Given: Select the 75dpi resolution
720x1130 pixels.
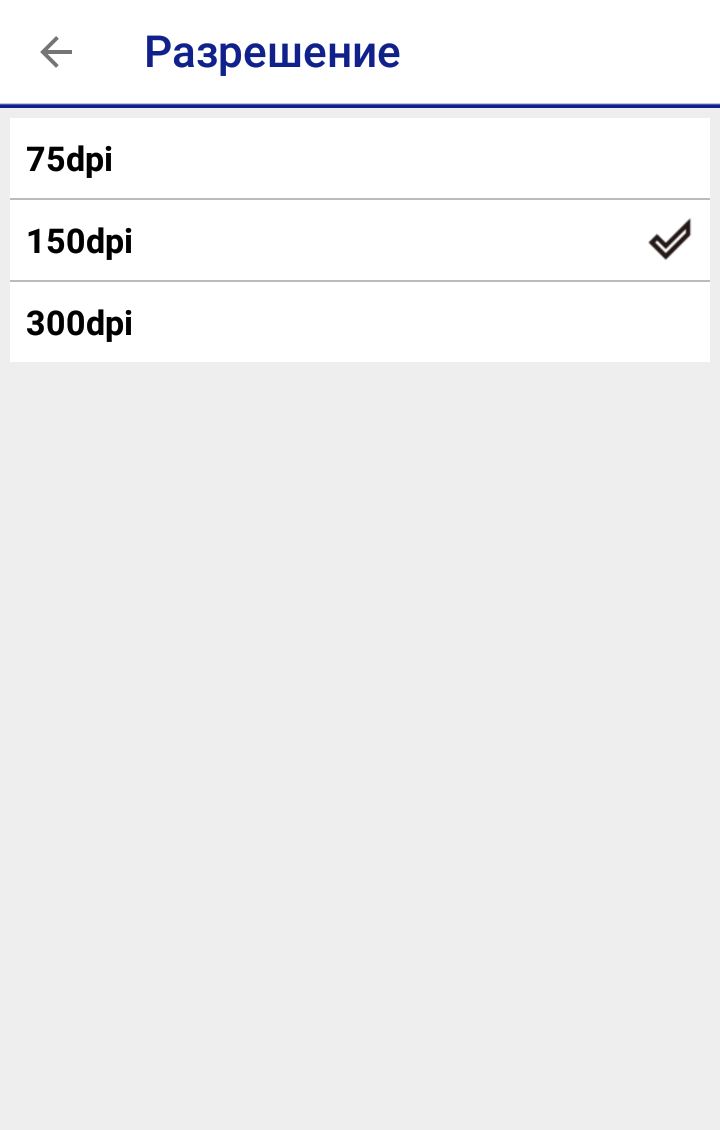Looking at the screenshot, I should click(360, 159).
